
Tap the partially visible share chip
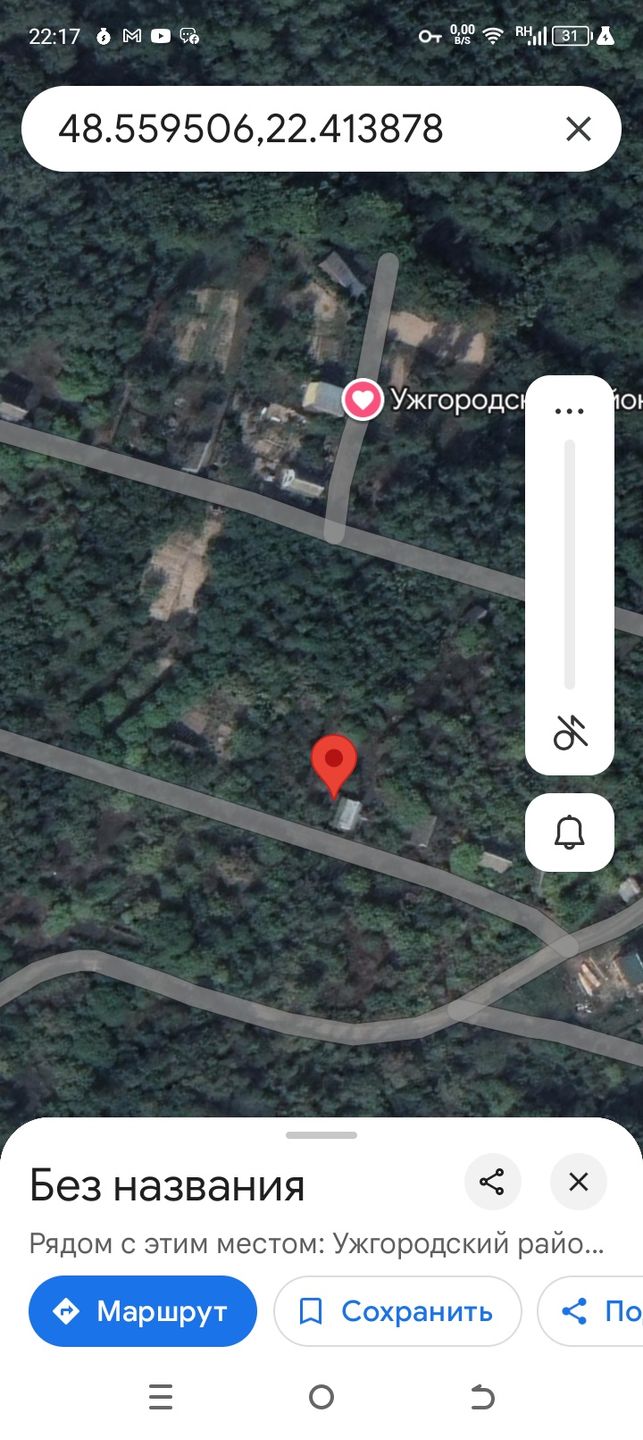click(x=592, y=1311)
